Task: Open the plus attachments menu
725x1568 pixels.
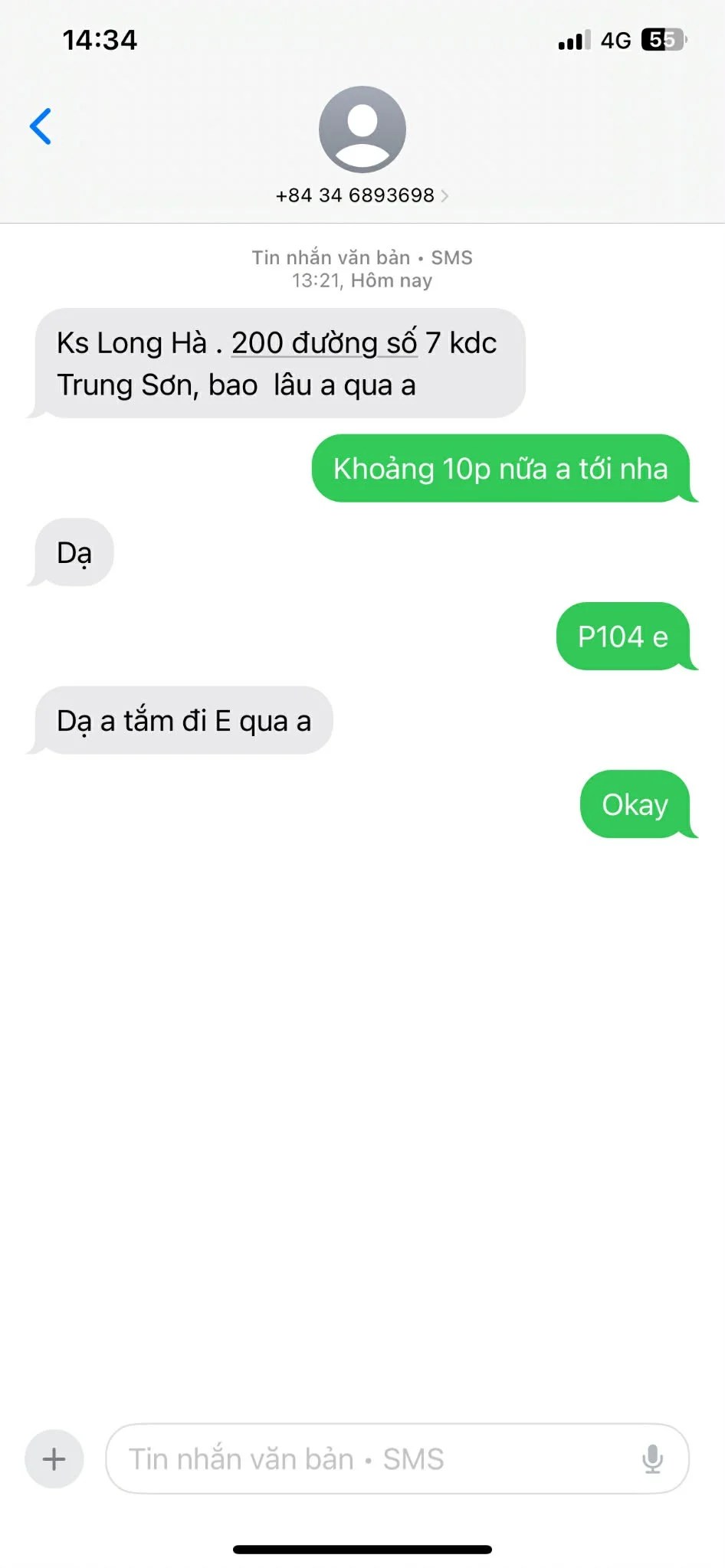Action: (x=54, y=1458)
